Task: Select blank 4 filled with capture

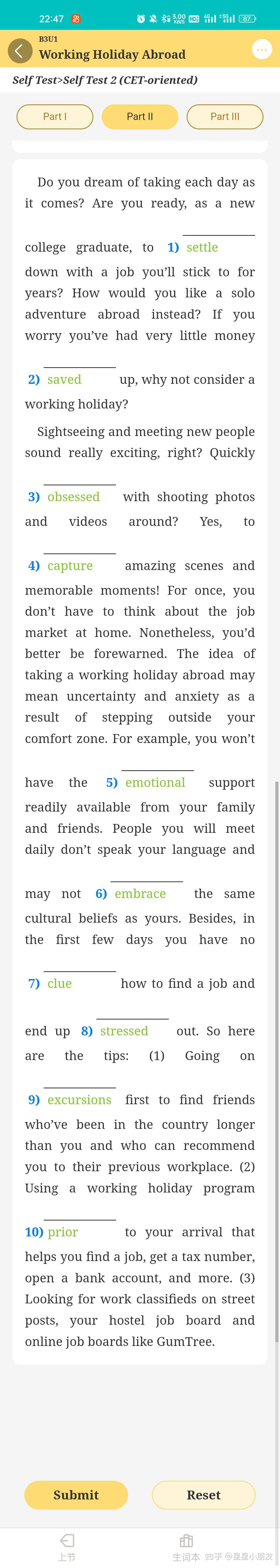Action: pos(79,566)
